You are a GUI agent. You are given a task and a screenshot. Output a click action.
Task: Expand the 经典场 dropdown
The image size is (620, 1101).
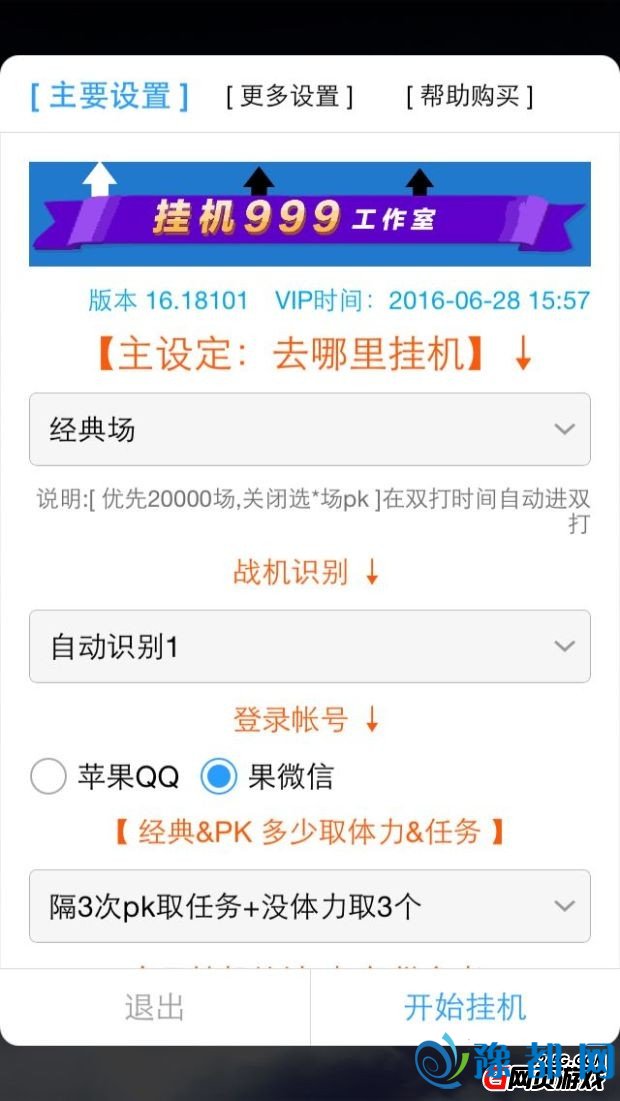coord(309,429)
